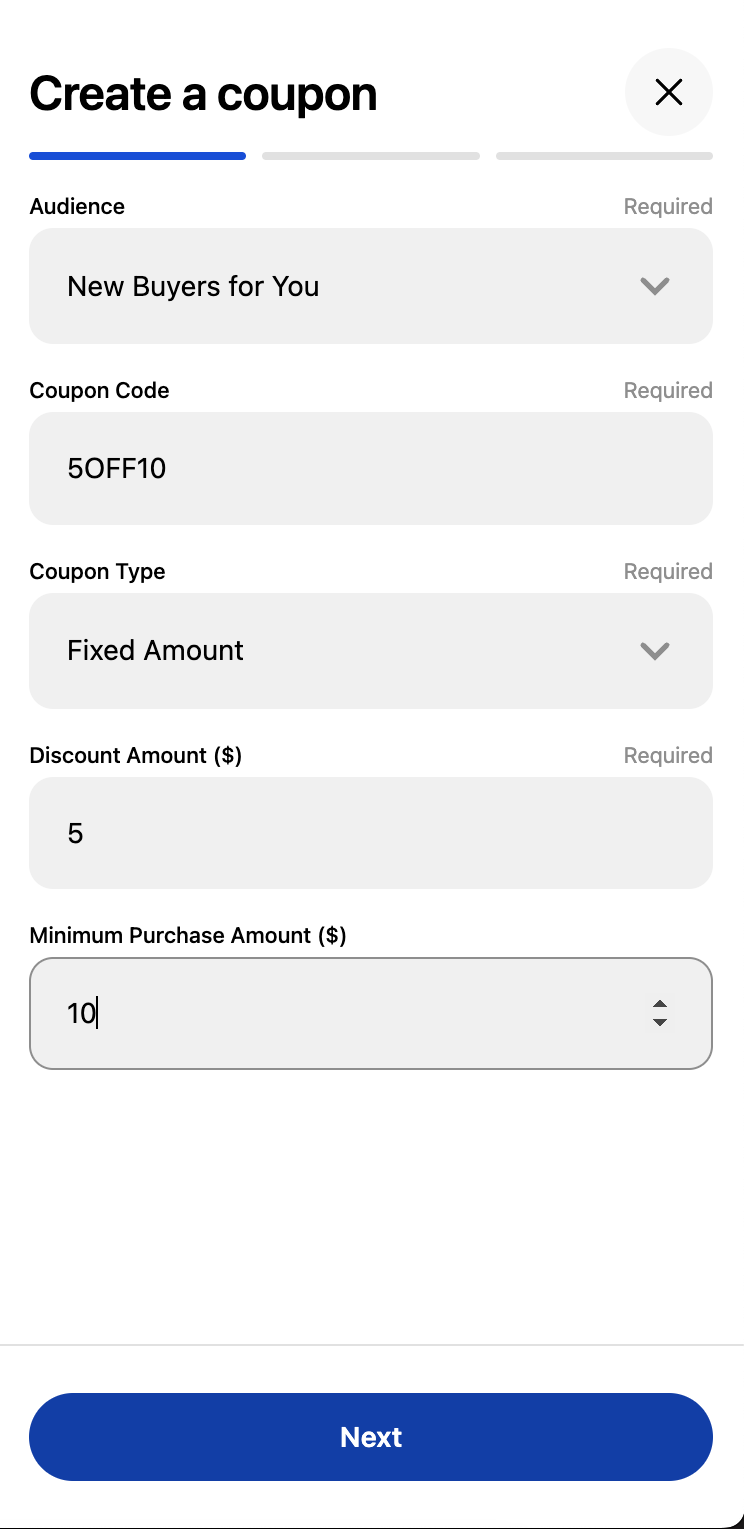Click the Coupon Type dropdown chevron
The width and height of the screenshot is (744, 1529).
pyautogui.click(x=655, y=651)
